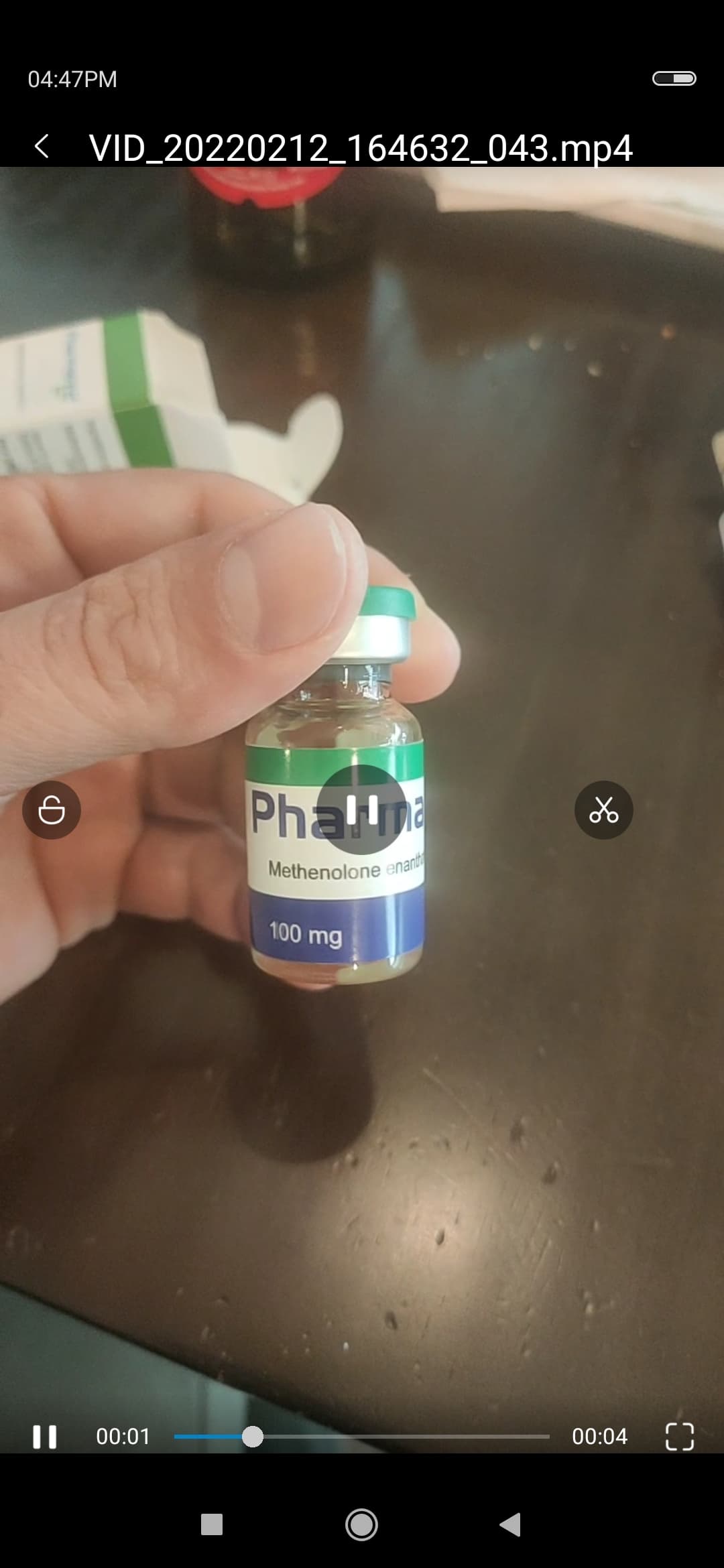
Task: Seek on the video progress bar
Action: pos(362,1437)
